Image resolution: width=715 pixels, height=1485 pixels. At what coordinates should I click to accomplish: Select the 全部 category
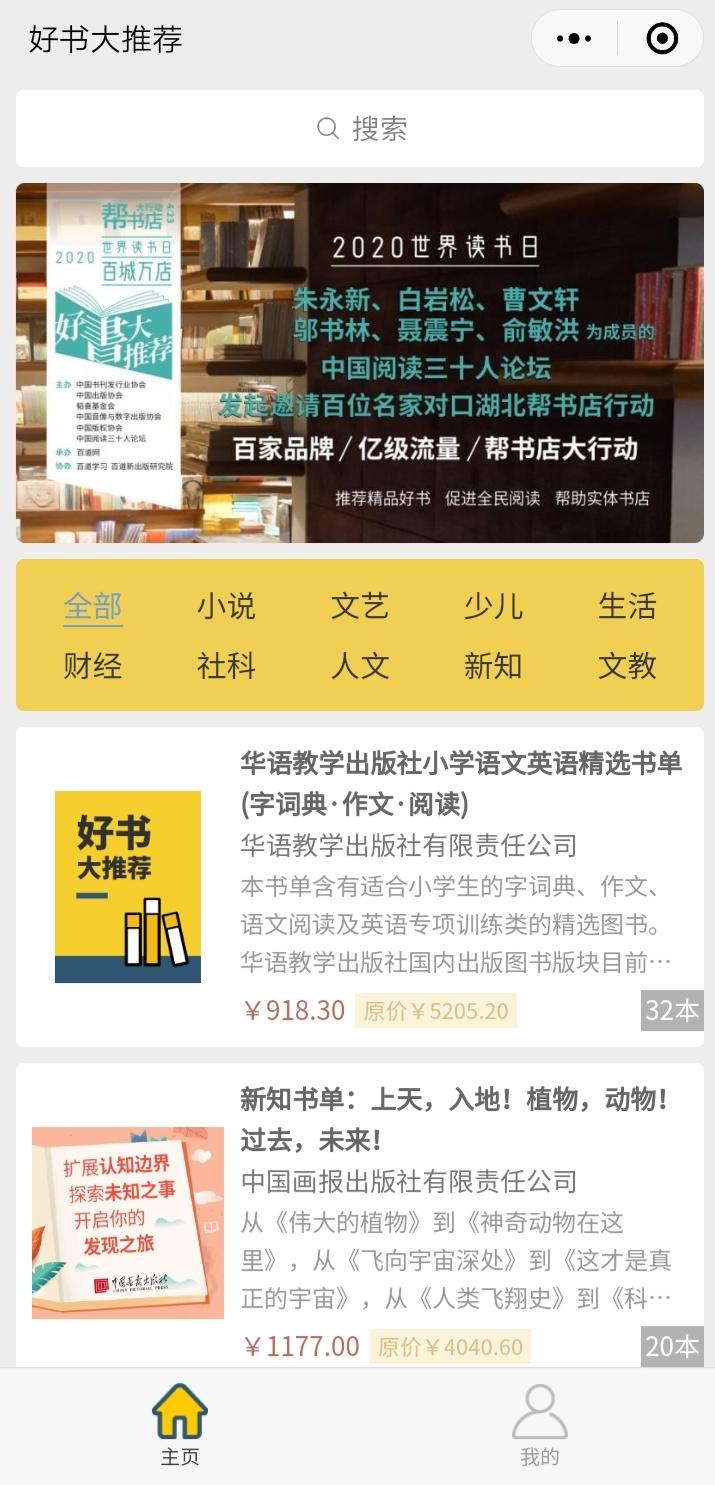point(93,606)
